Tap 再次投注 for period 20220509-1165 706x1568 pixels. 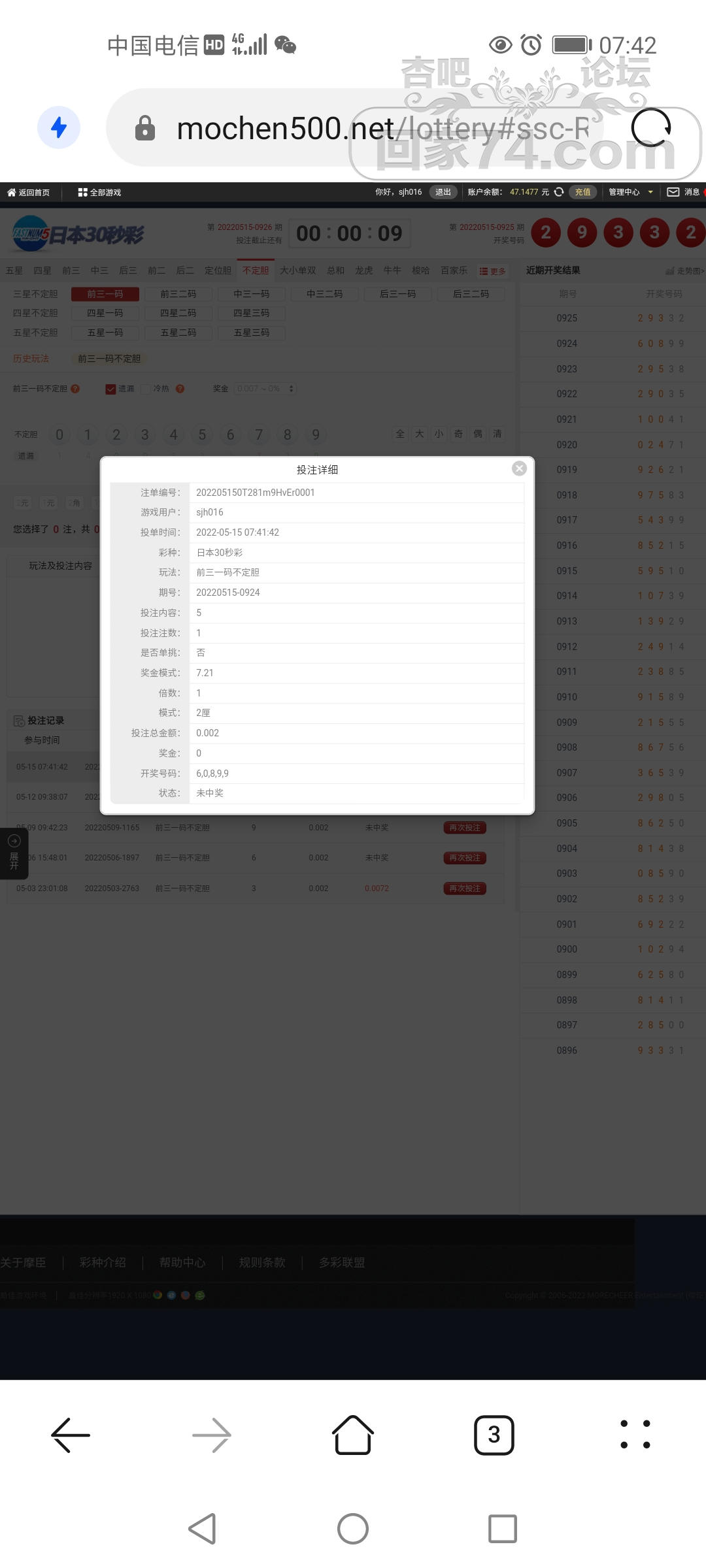tap(464, 828)
